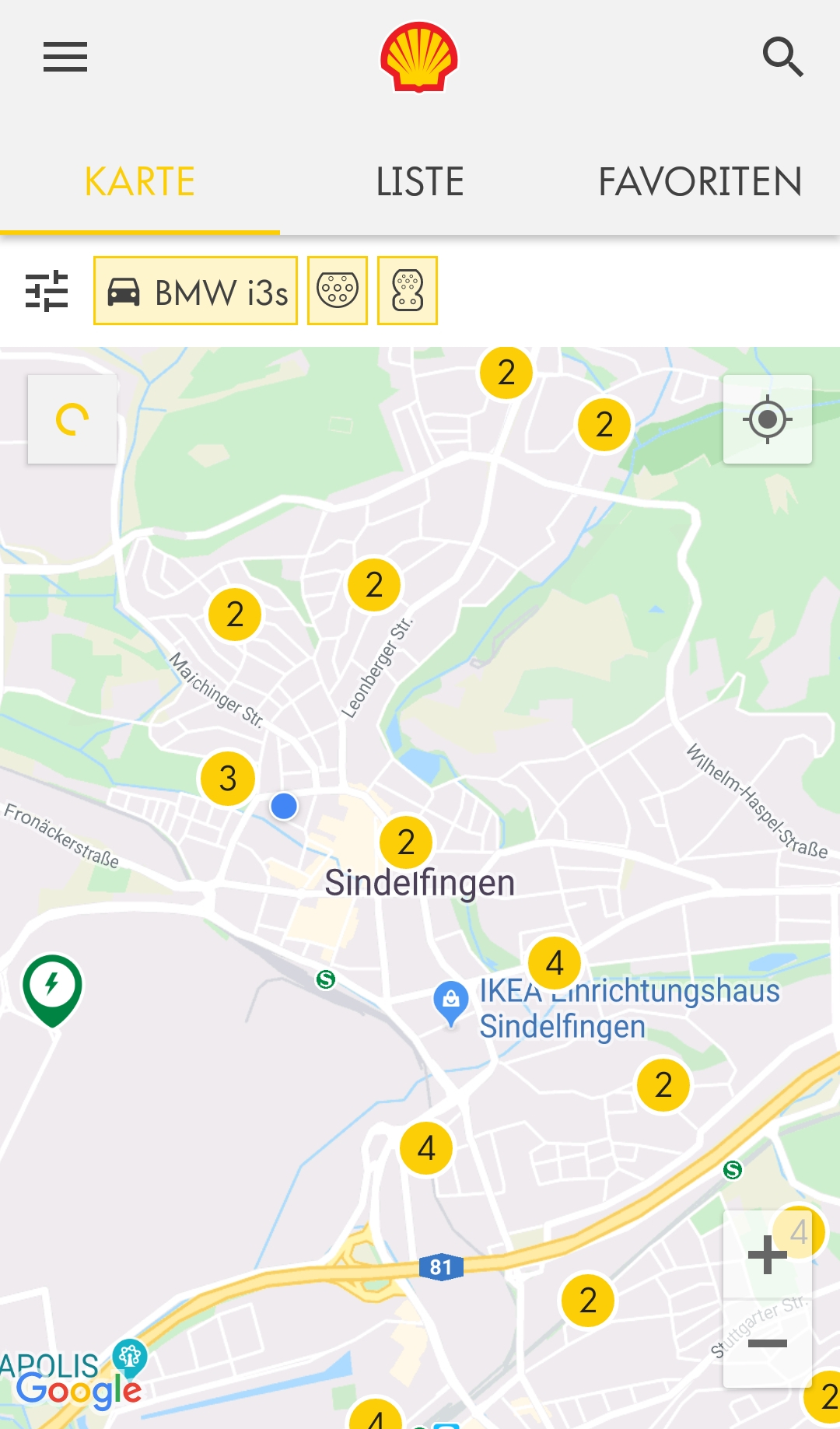Toggle the Type 2 connector filter
This screenshot has width=840, height=1429.
[x=338, y=291]
